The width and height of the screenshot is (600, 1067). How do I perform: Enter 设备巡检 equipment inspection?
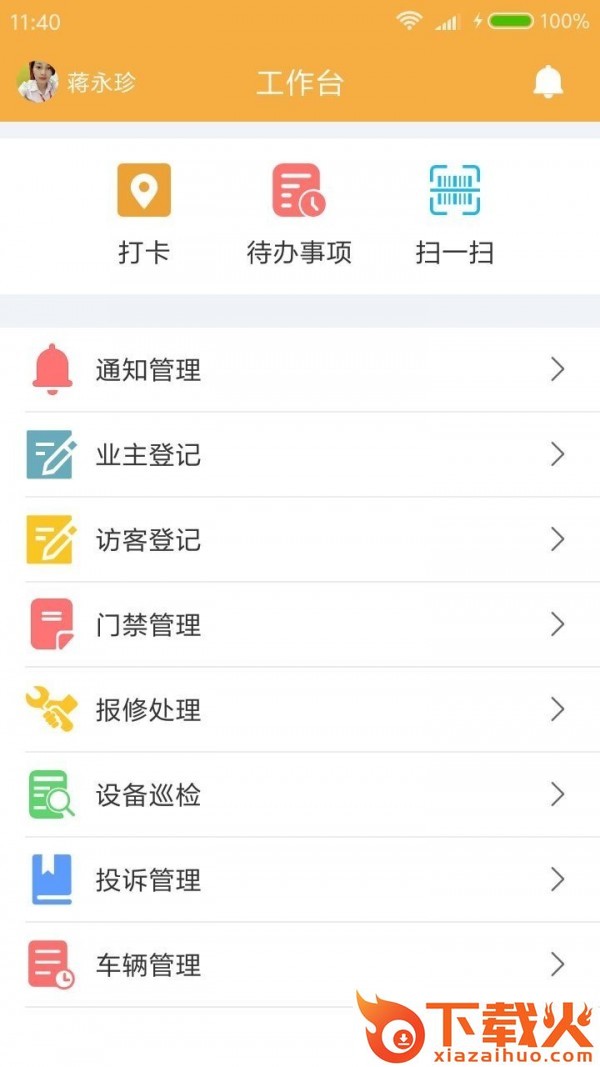[x=300, y=795]
